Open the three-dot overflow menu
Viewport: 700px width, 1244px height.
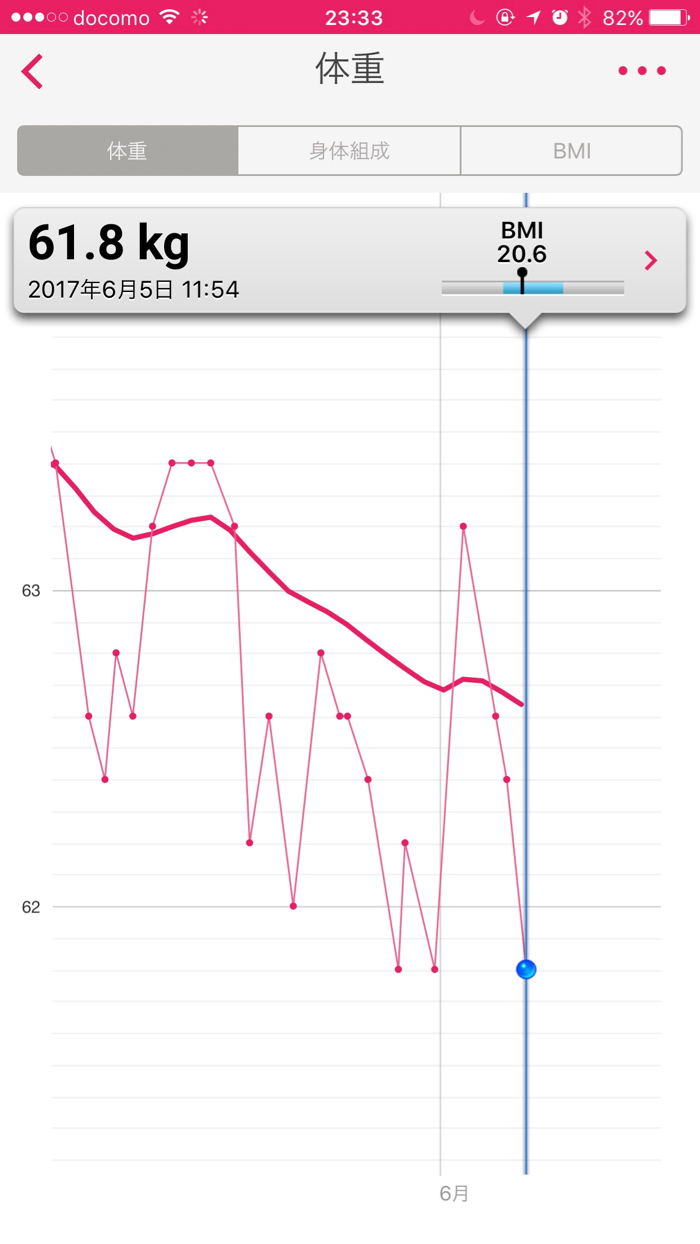click(x=642, y=71)
